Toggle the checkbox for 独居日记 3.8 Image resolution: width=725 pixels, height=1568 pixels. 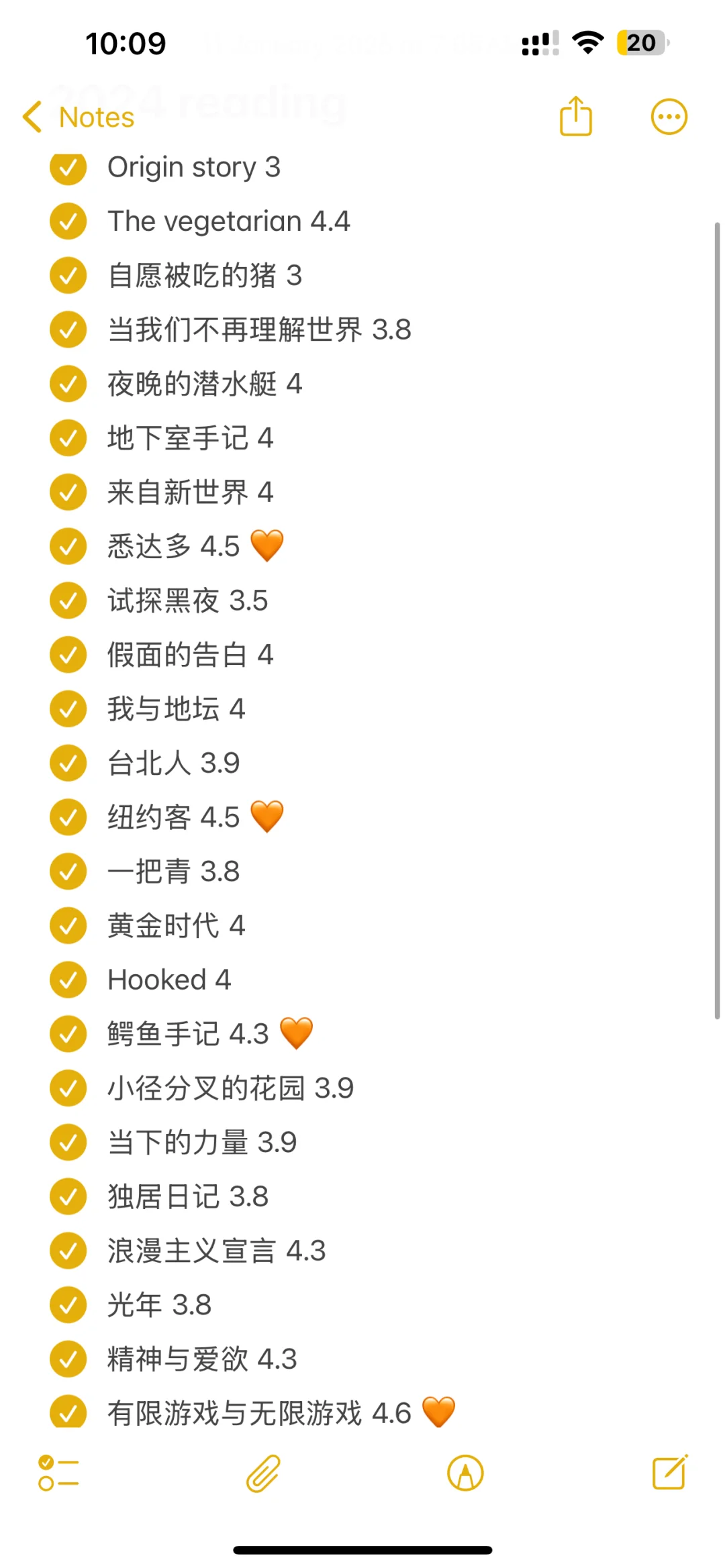pyautogui.click(x=68, y=1197)
